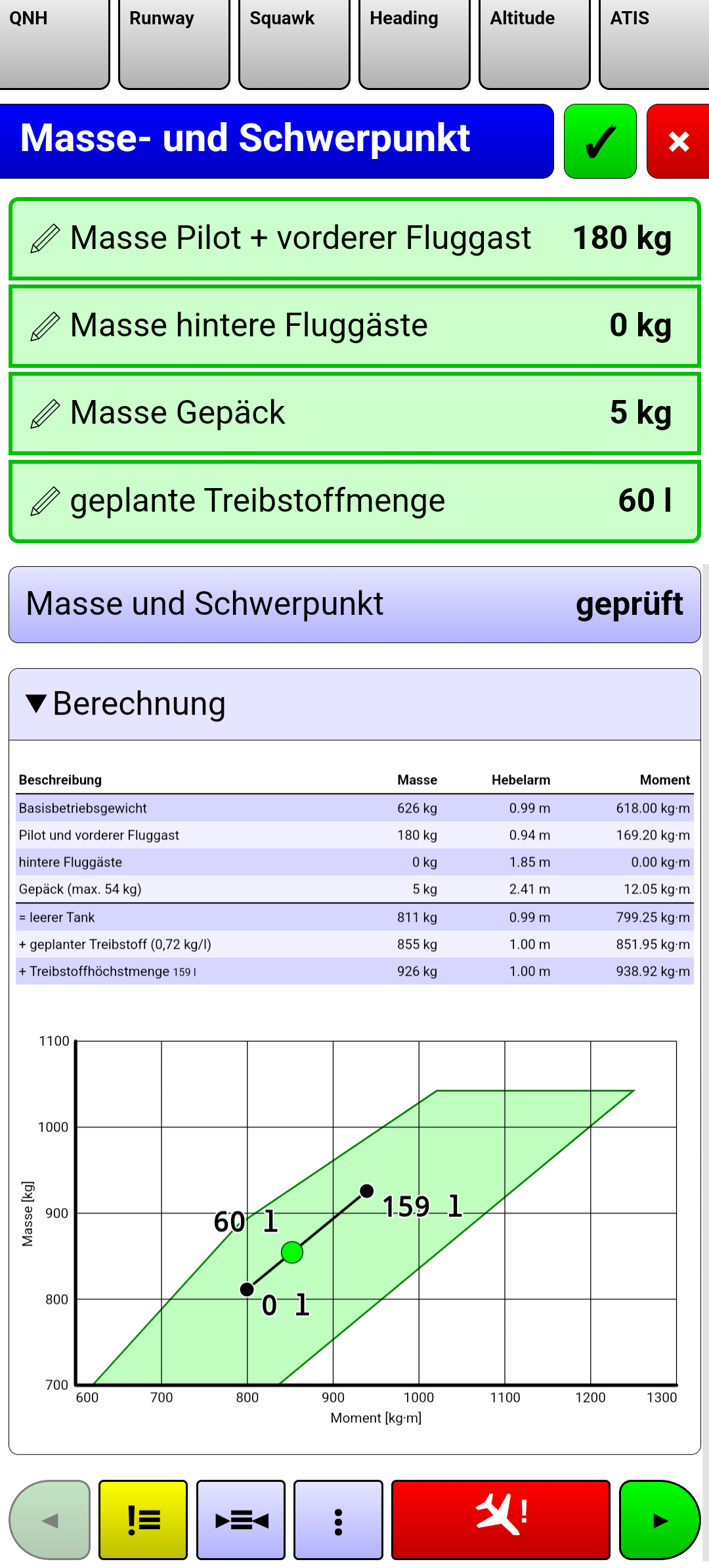Open the yellow checklist button
This screenshot has width=709, height=1568.
tap(143, 1519)
